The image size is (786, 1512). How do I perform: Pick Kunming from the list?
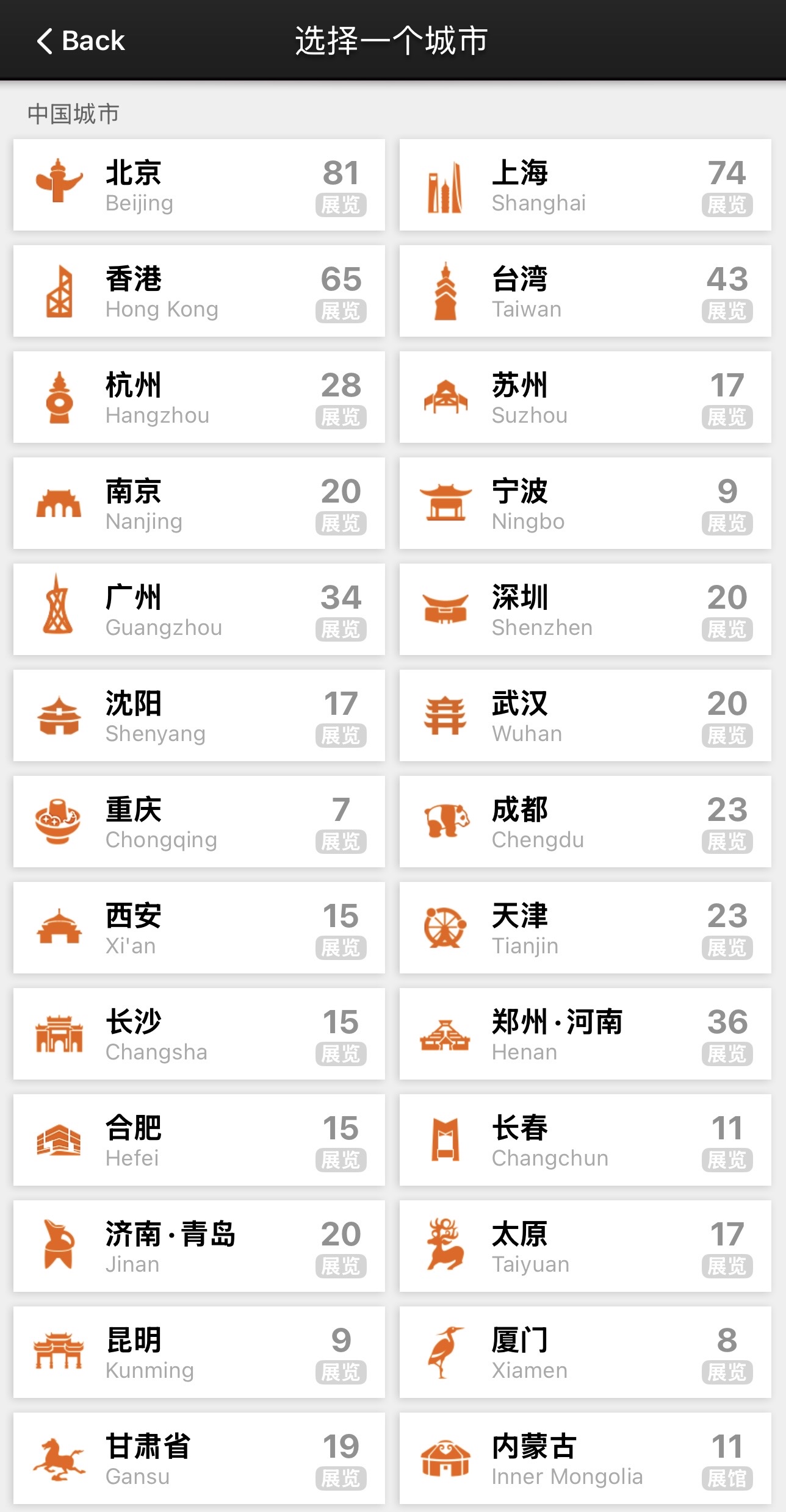[199, 1352]
